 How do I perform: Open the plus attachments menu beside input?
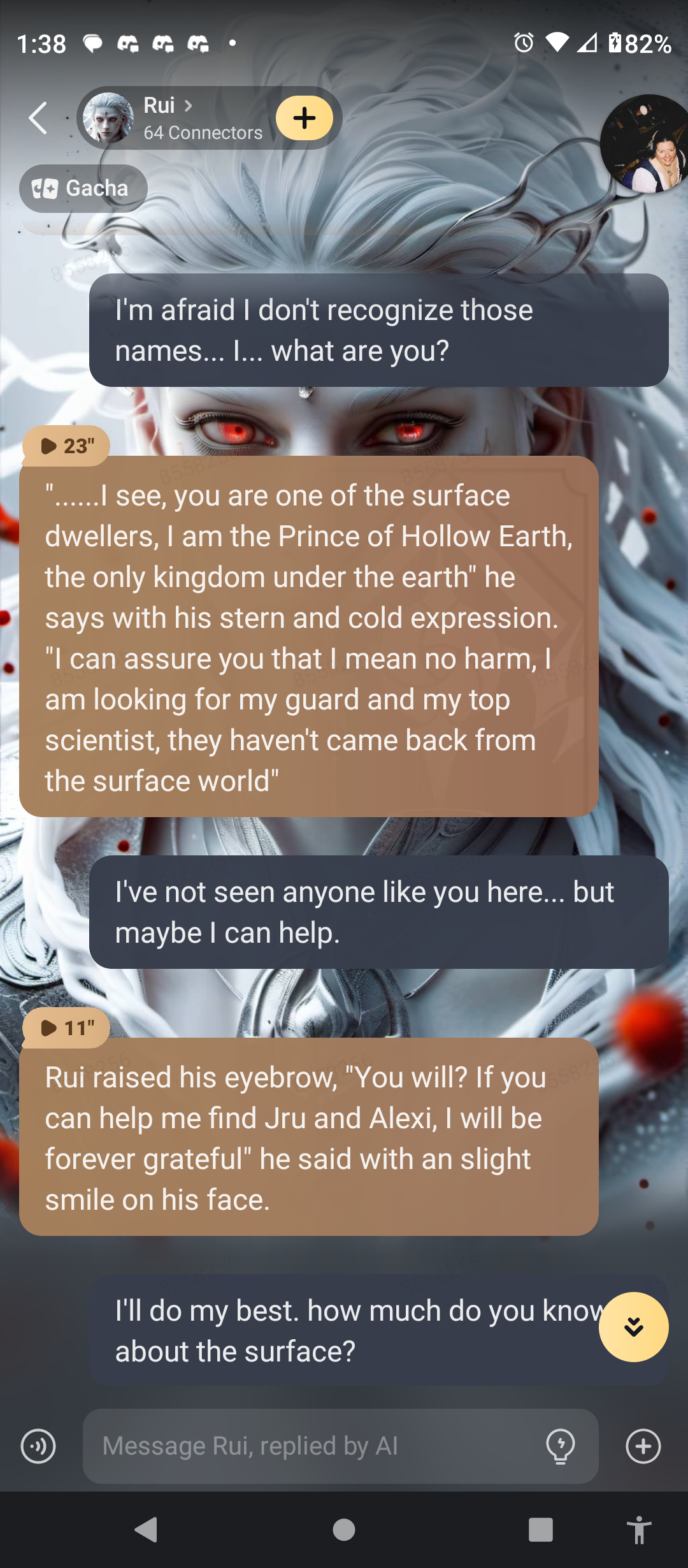coord(643,1446)
